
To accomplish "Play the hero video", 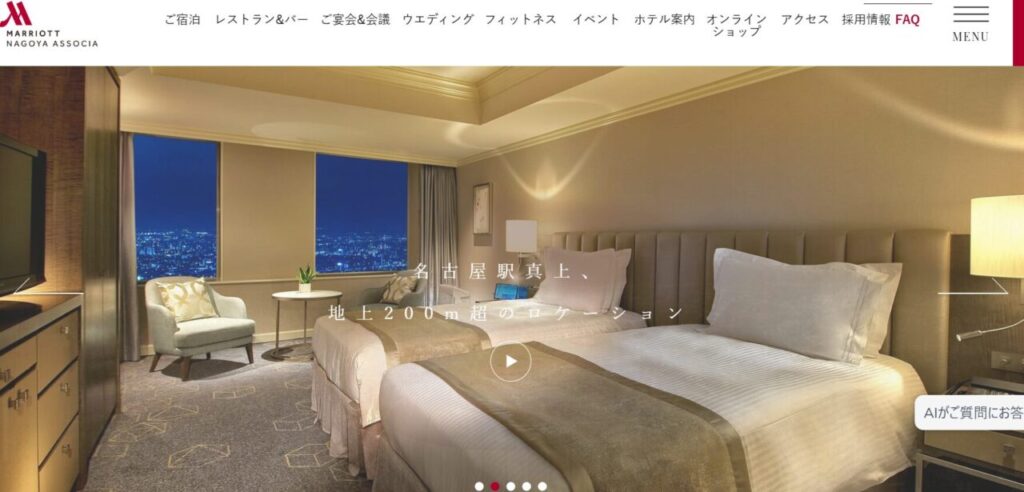I will [510, 362].
